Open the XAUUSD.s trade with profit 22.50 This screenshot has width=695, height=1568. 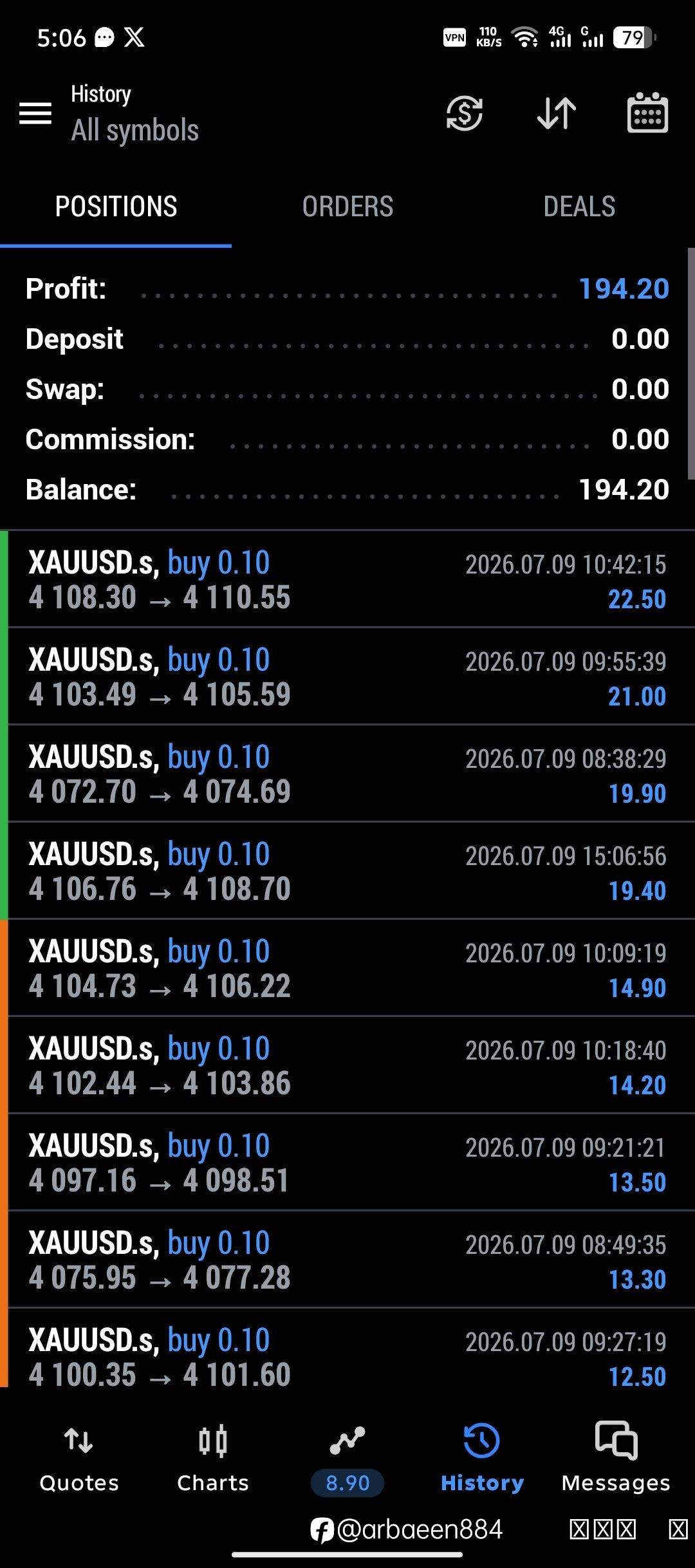pos(347,579)
